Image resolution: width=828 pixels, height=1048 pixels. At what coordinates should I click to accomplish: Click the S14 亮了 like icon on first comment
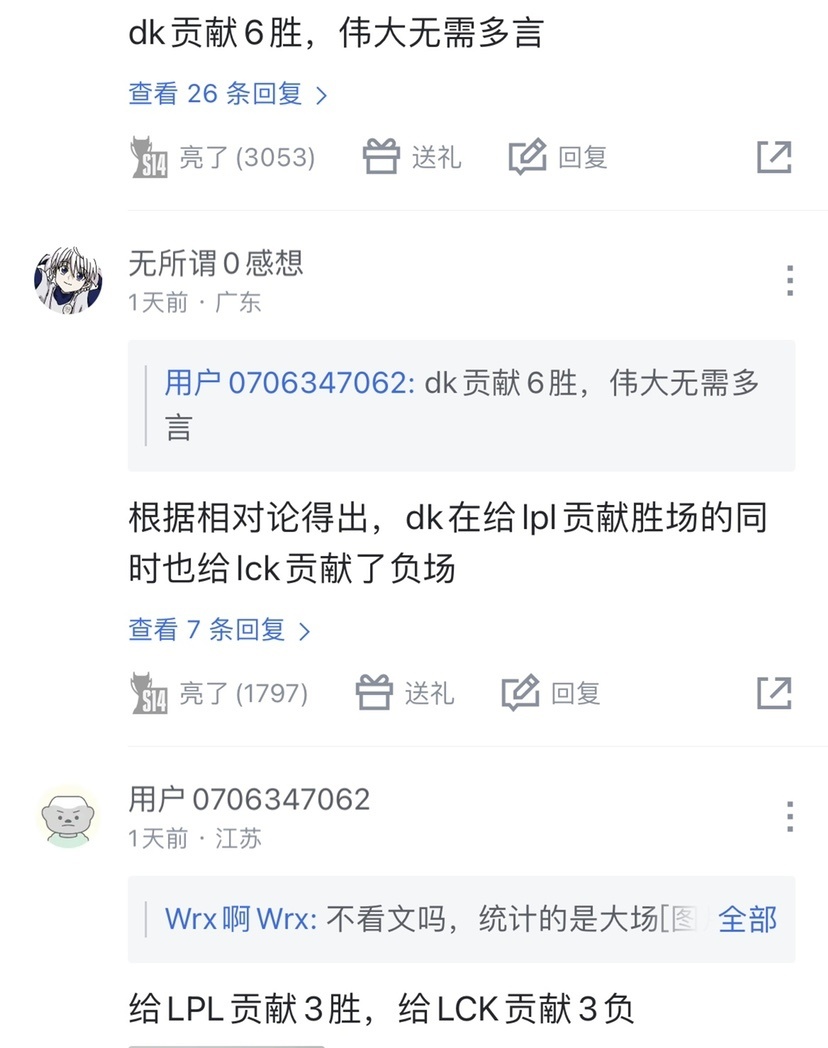coord(152,157)
